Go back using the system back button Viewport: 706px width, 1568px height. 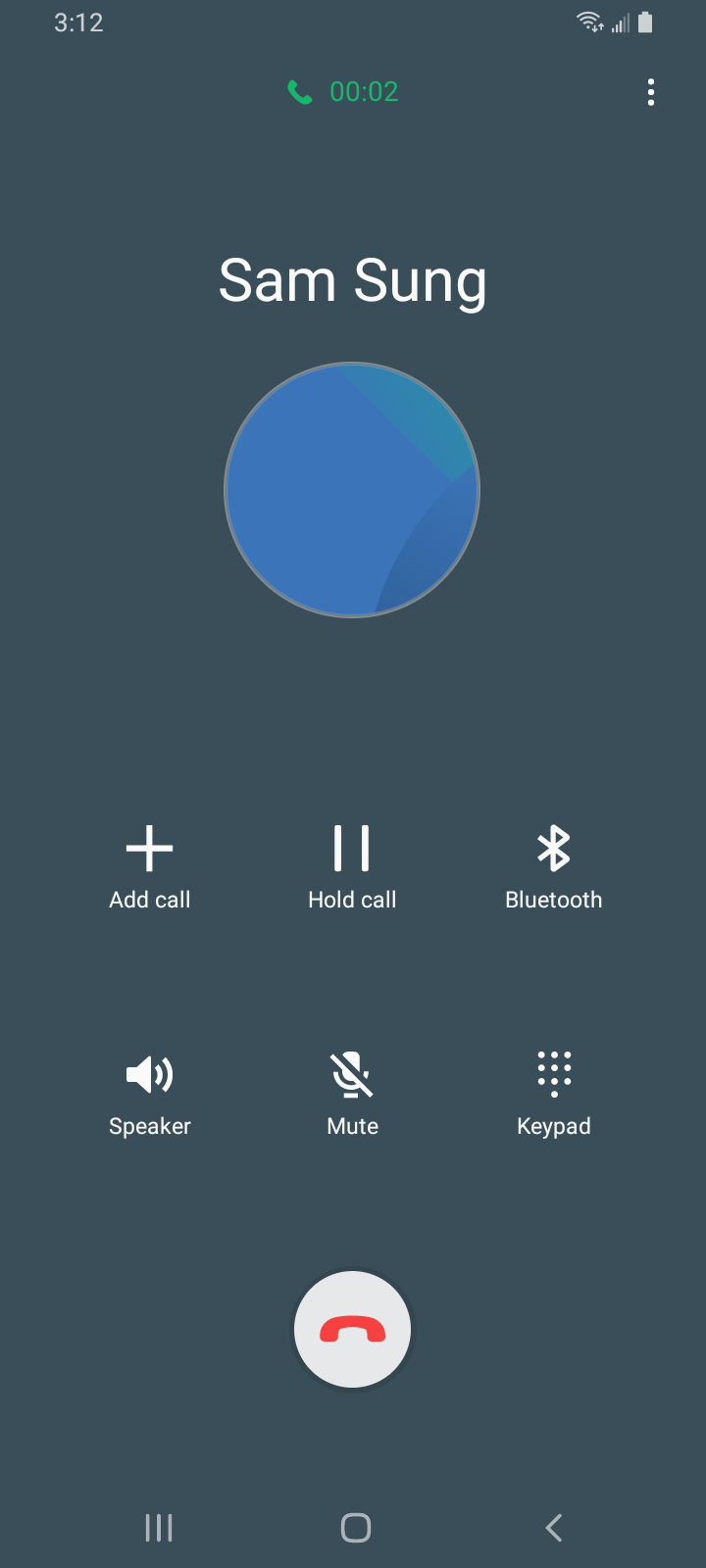pos(554,1527)
